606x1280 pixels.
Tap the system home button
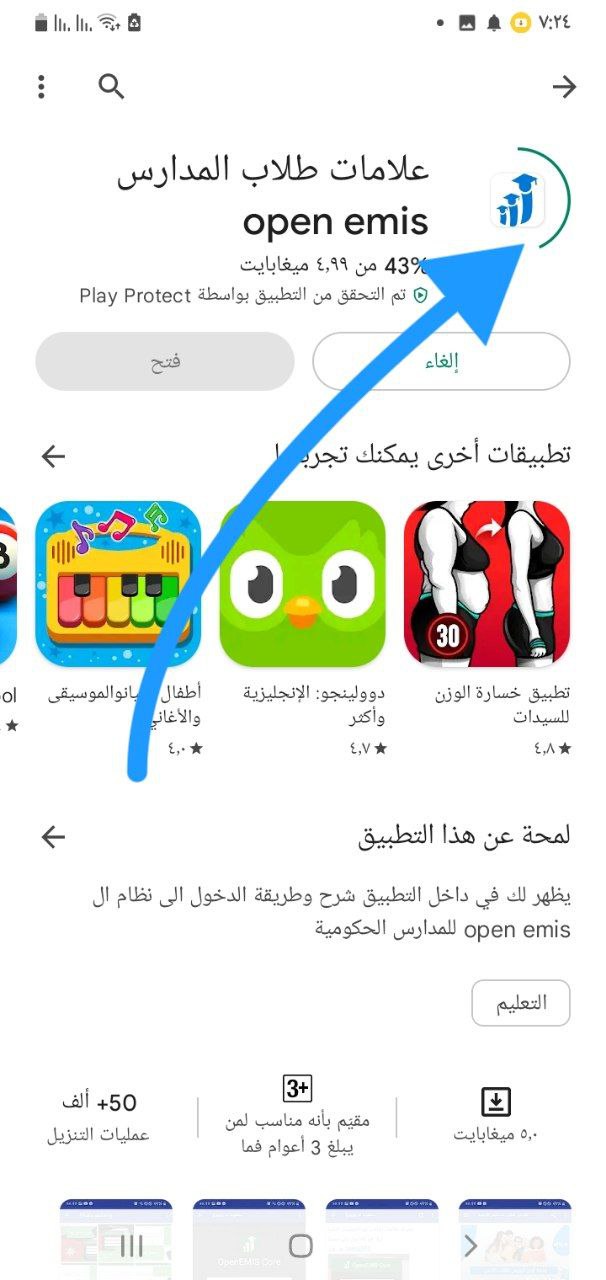301,1245
